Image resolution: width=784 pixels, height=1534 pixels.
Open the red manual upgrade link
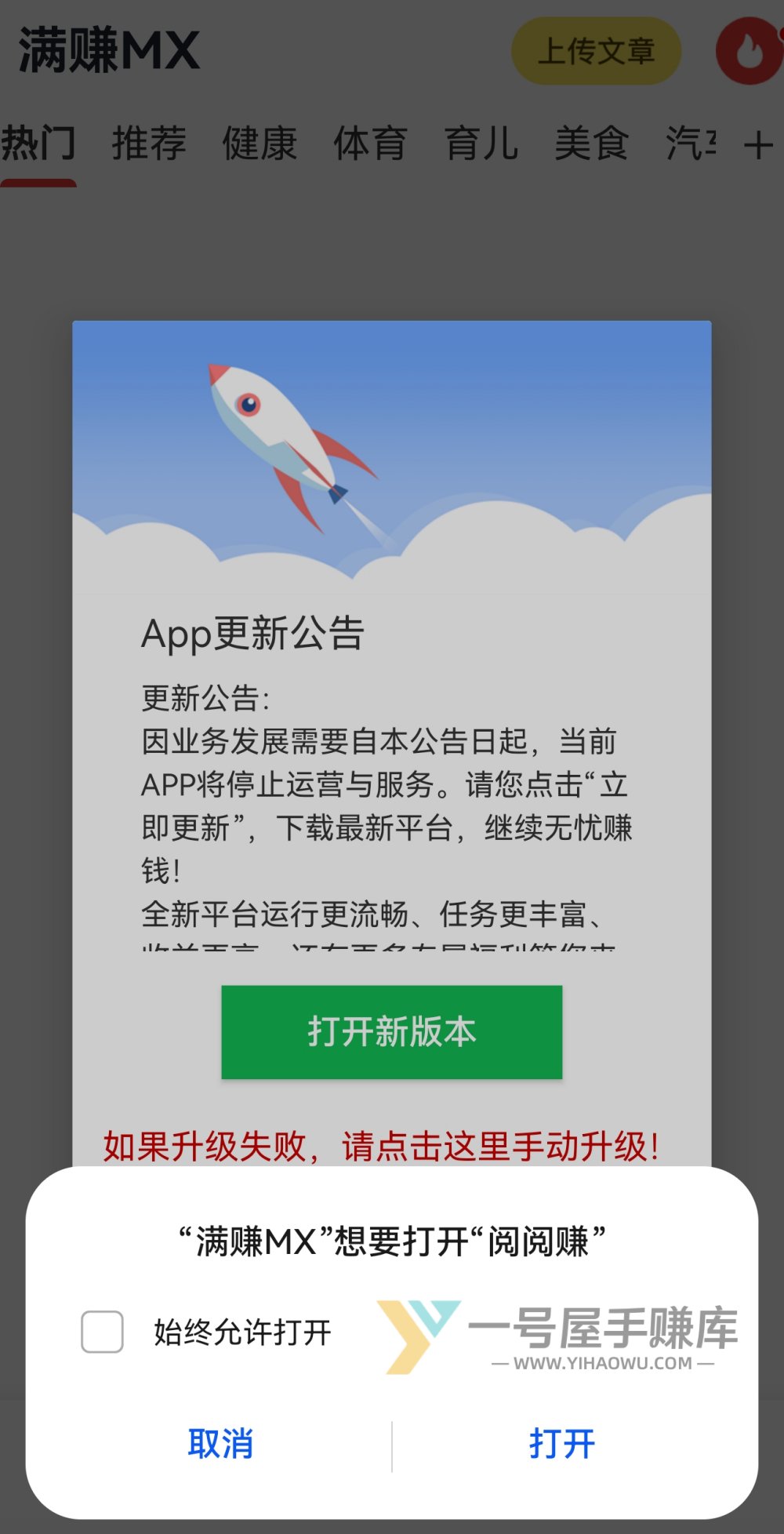pyautogui.click(x=381, y=1147)
